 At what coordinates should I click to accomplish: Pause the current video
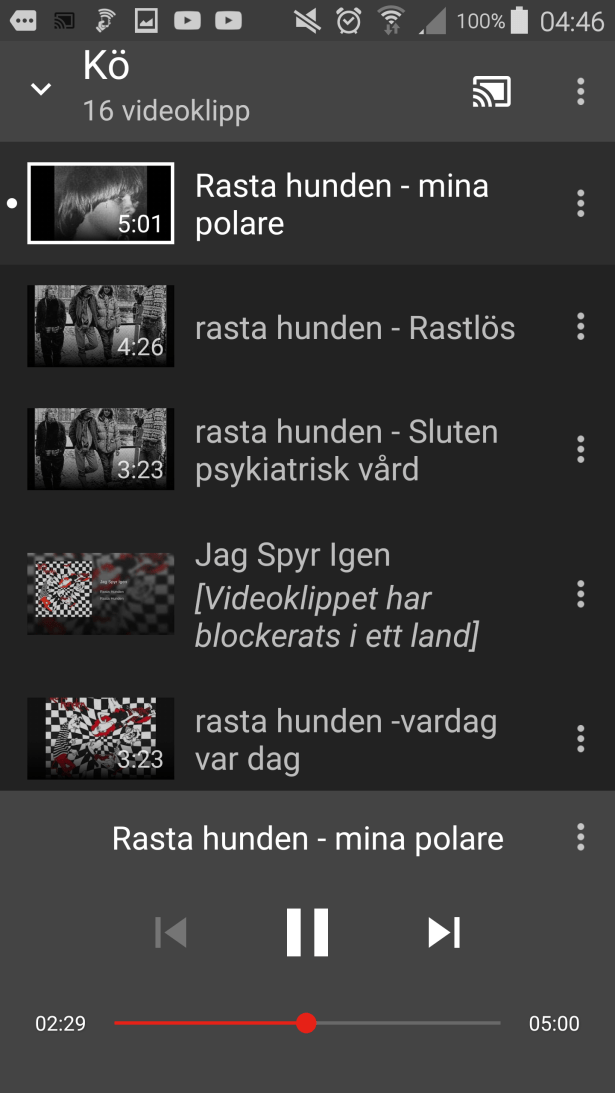point(307,933)
